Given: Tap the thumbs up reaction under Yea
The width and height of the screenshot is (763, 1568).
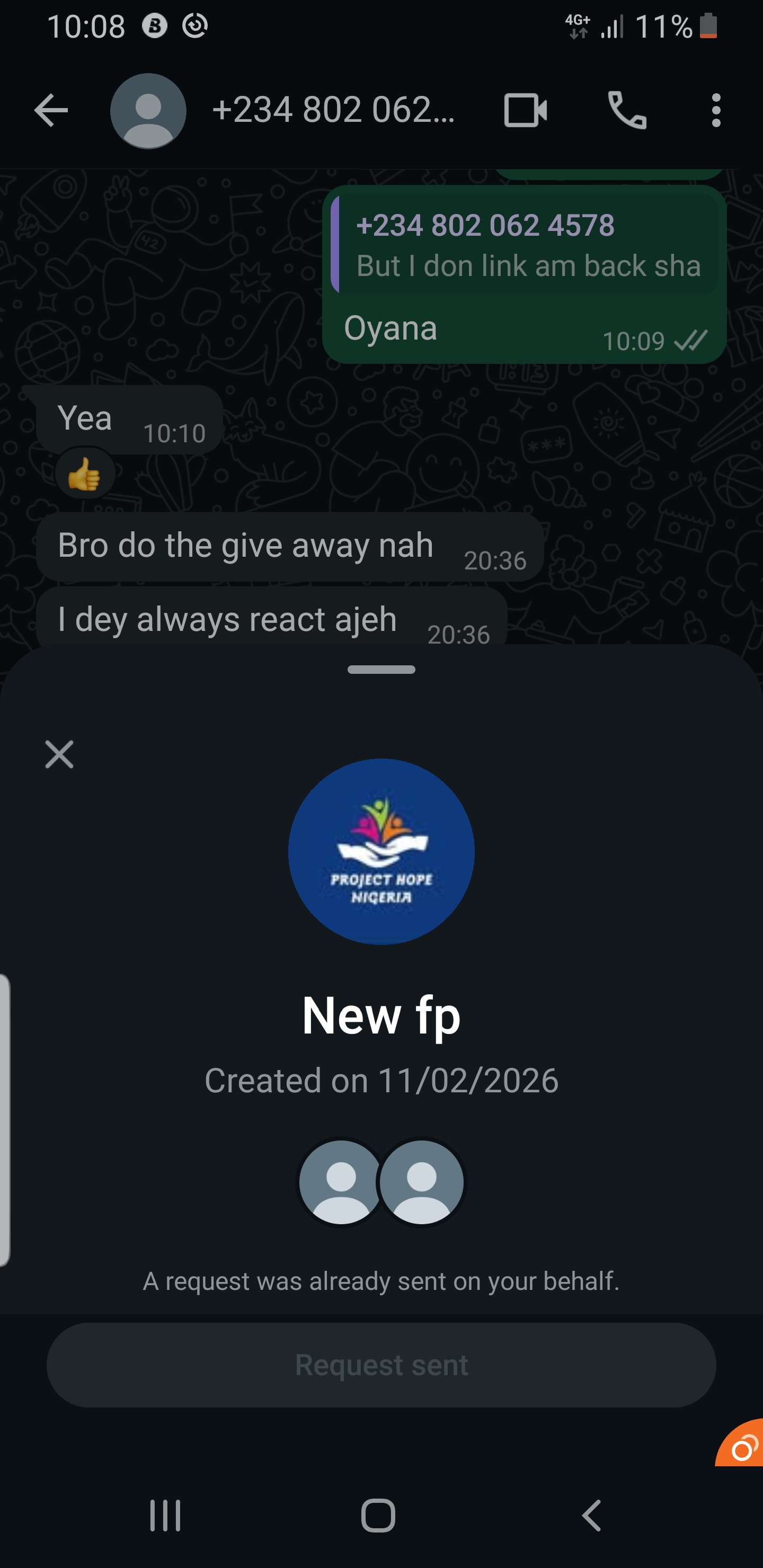Looking at the screenshot, I should click(85, 474).
